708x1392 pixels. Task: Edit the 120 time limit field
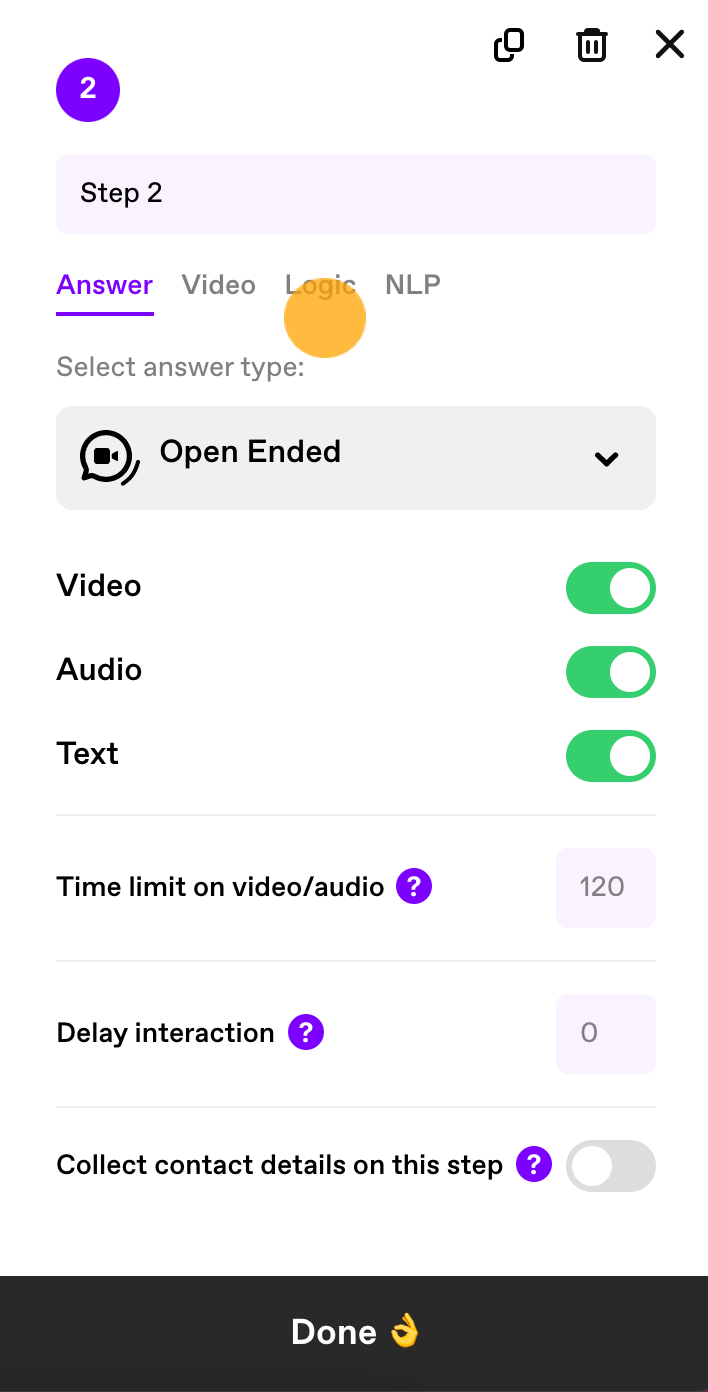point(606,887)
